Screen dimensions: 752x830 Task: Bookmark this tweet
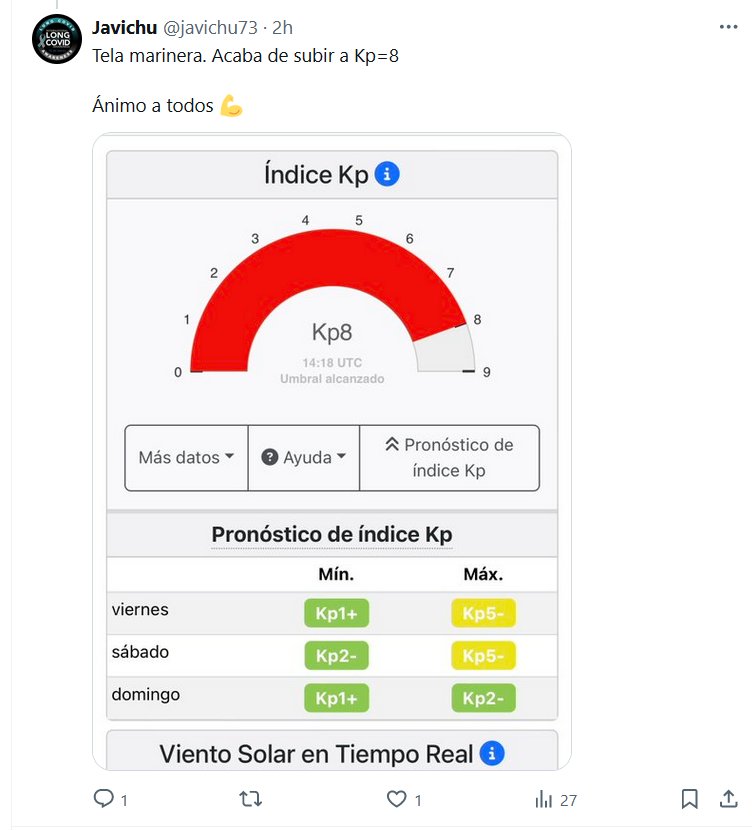tap(689, 799)
